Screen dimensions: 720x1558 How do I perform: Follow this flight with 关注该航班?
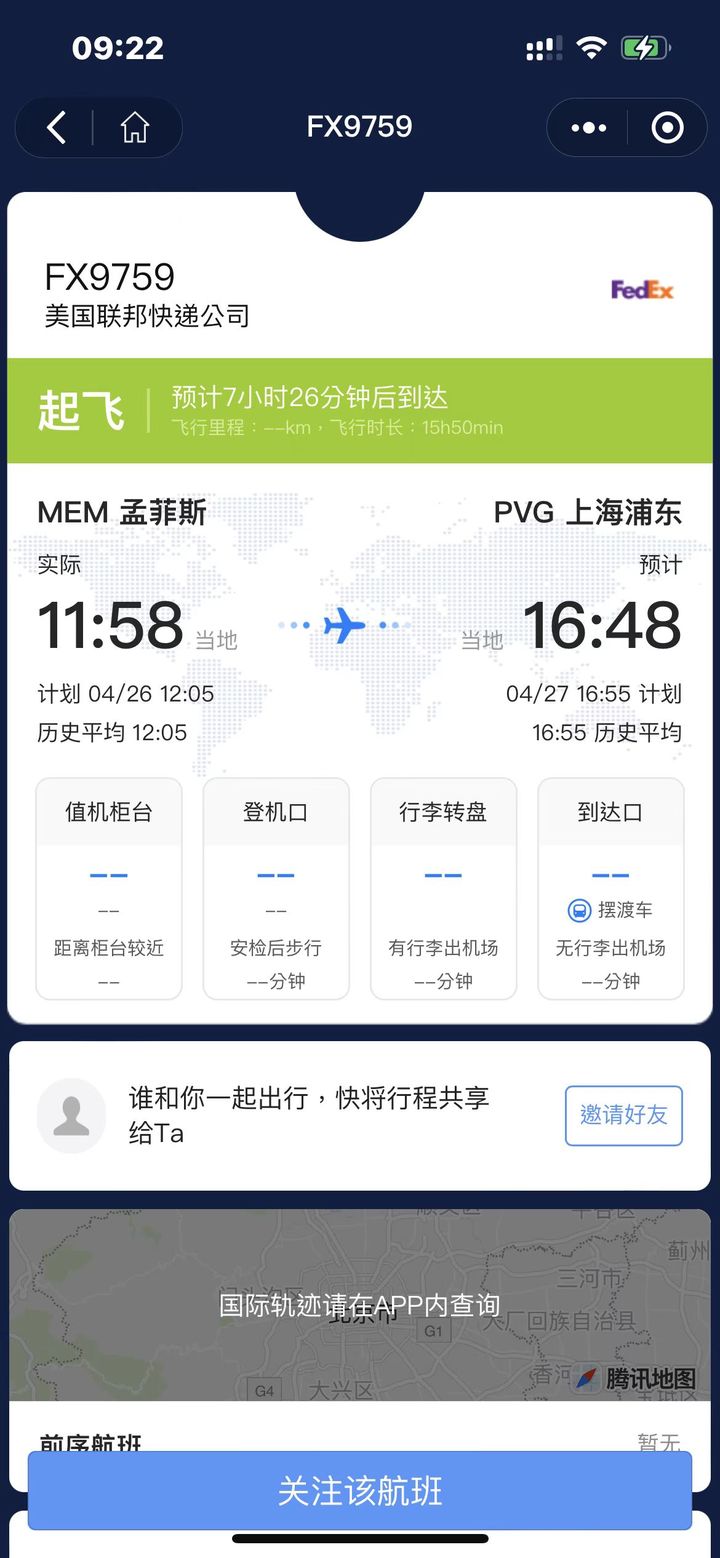(x=360, y=1491)
